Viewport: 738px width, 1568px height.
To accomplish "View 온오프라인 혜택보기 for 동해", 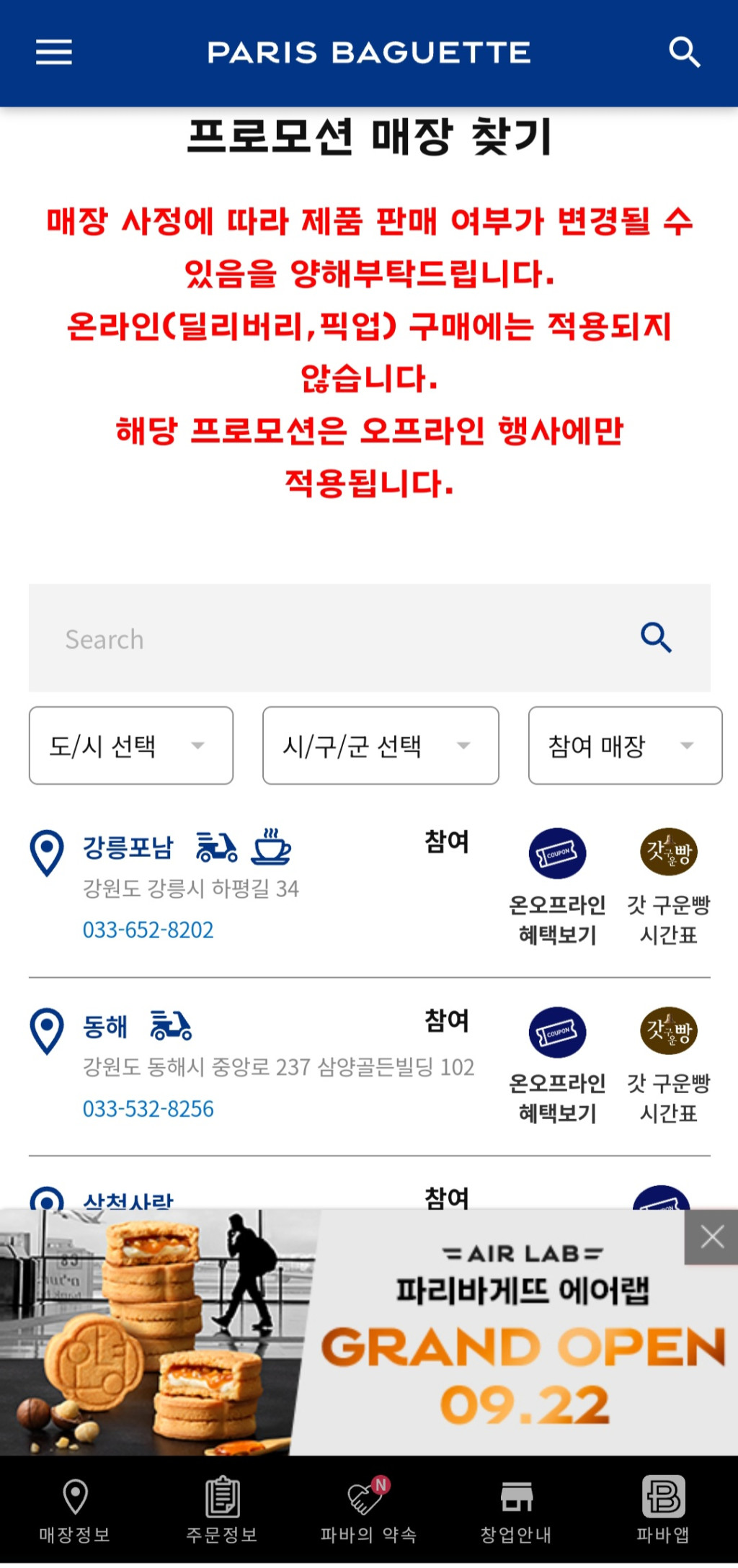I will click(557, 1065).
